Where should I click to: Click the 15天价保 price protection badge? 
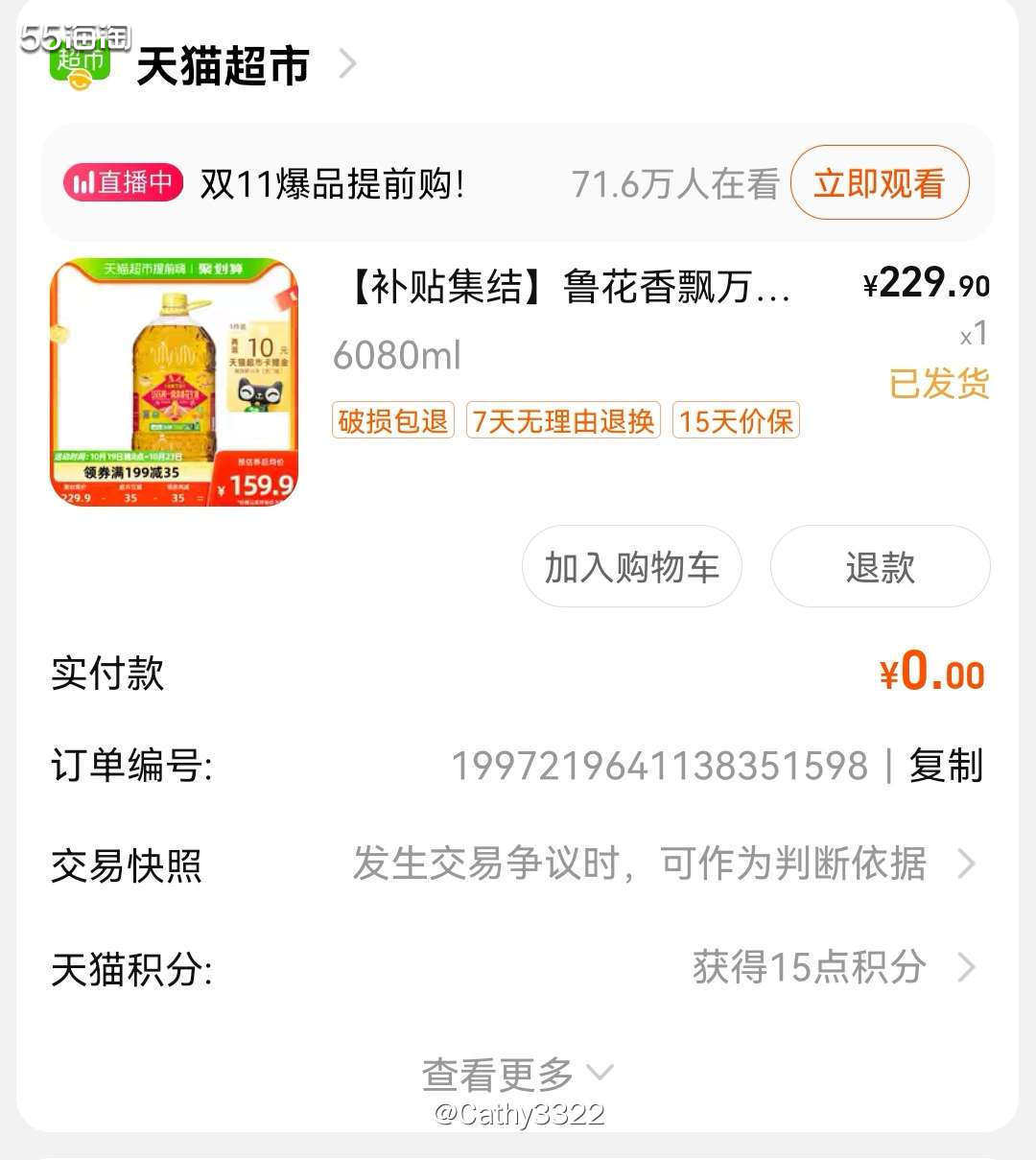[x=736, y=420]
